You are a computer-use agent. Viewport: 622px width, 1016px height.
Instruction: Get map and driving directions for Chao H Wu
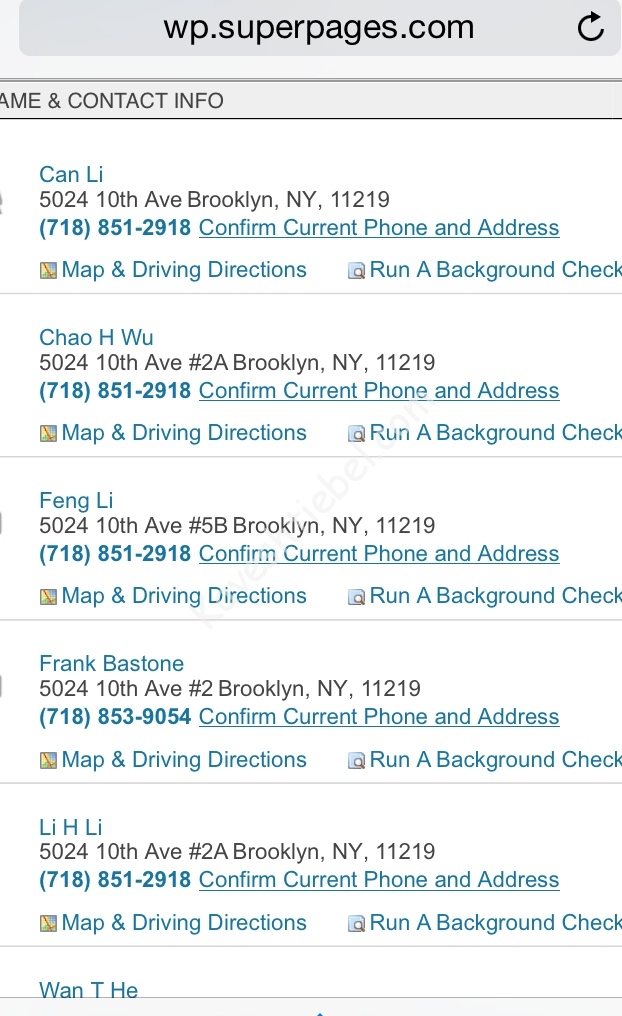pyautogui.click(x=183, y=433)
